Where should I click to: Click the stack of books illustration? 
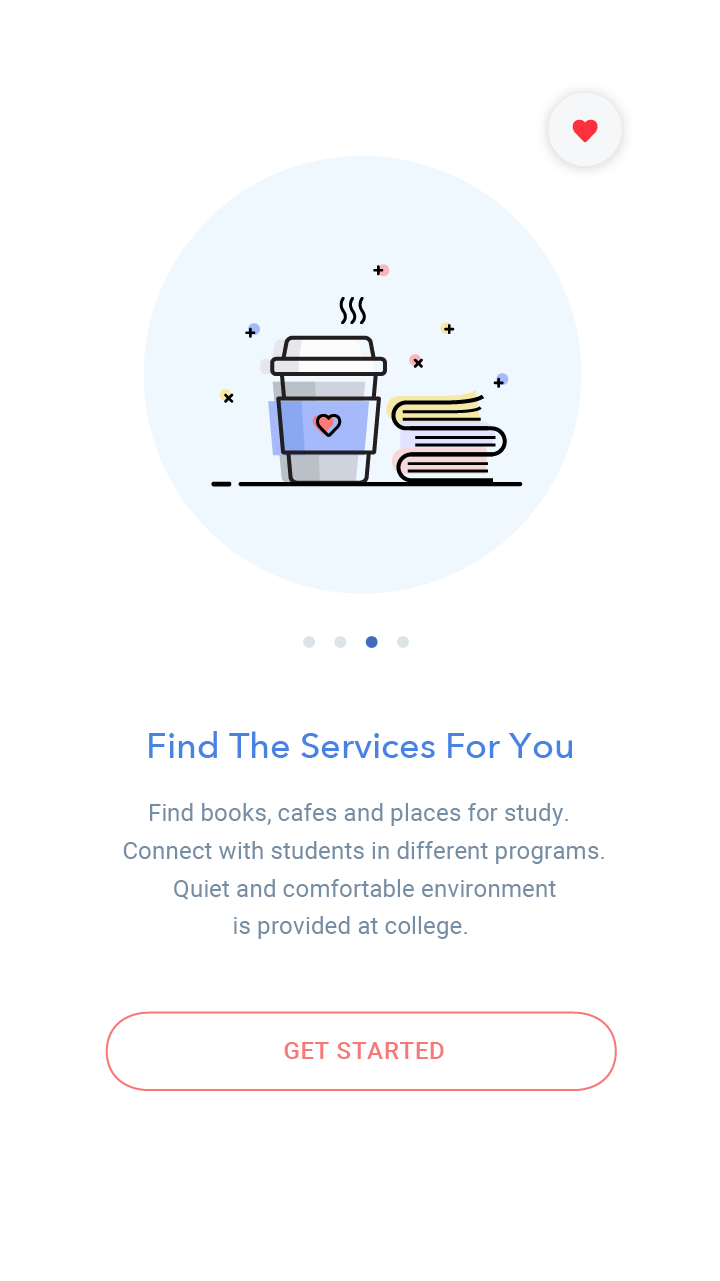[x=445, y=435]
